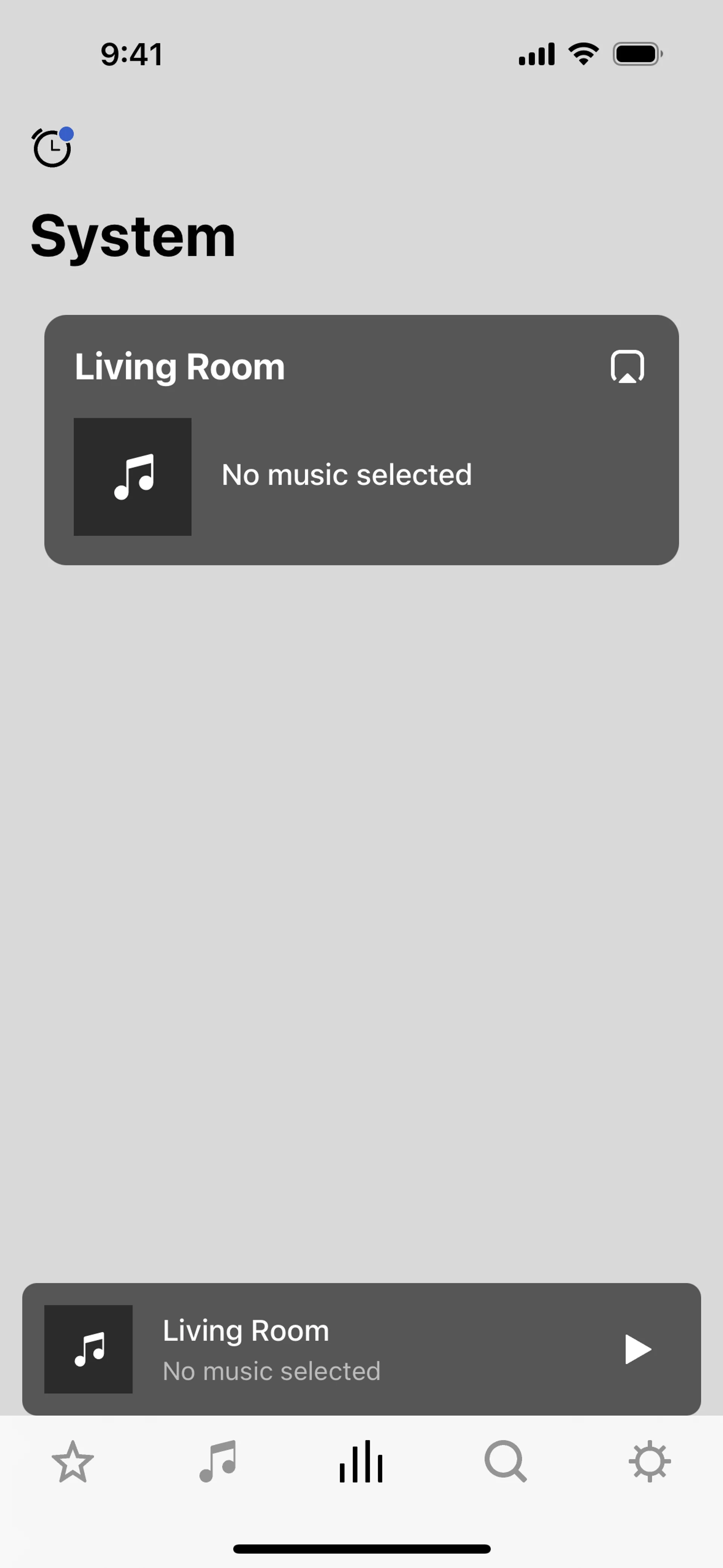Open the settings gear tab
The height and width of the screenshot is (1568, 723).
click(x=649, y=1461)
